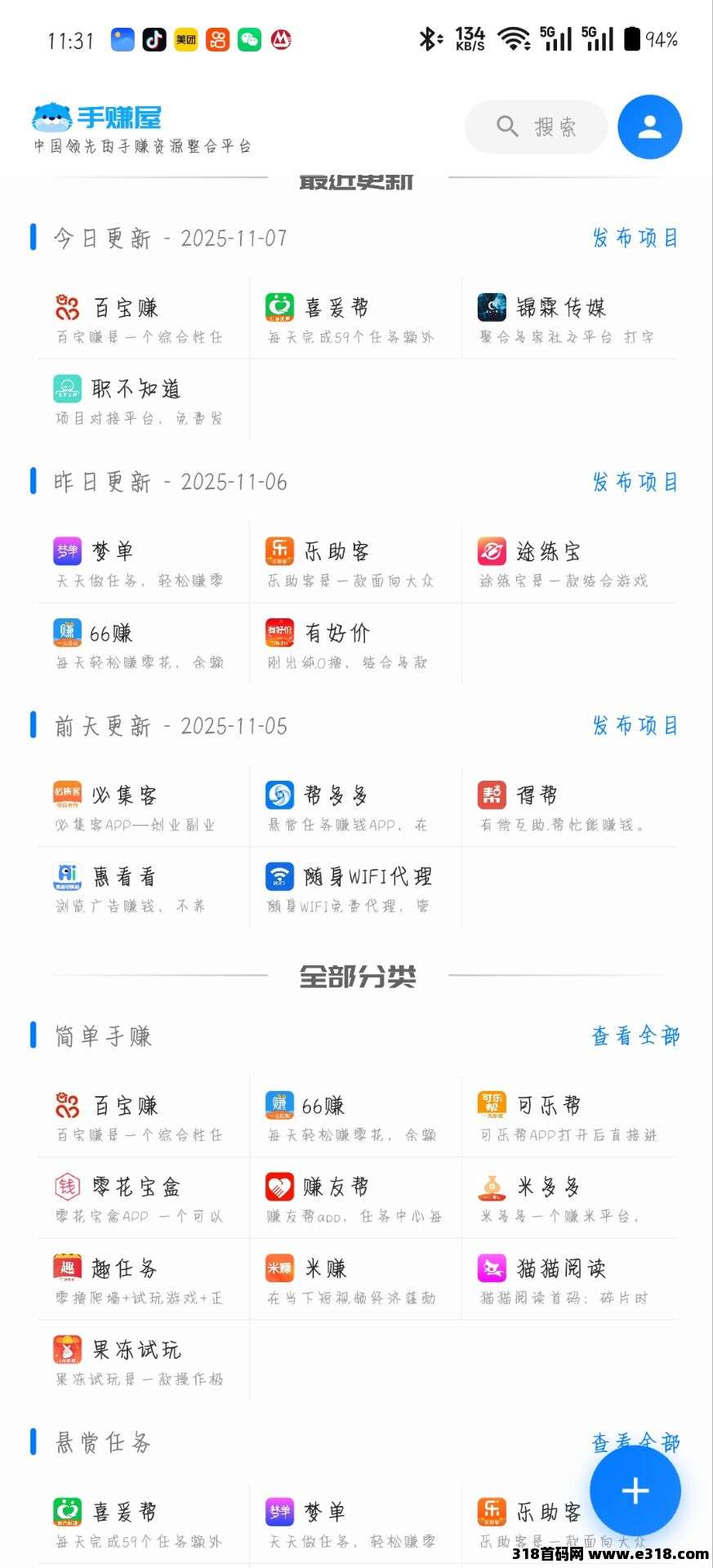Open the user profile icon
This screenshot has width=713, height=1568.
(x=649, y=127)
